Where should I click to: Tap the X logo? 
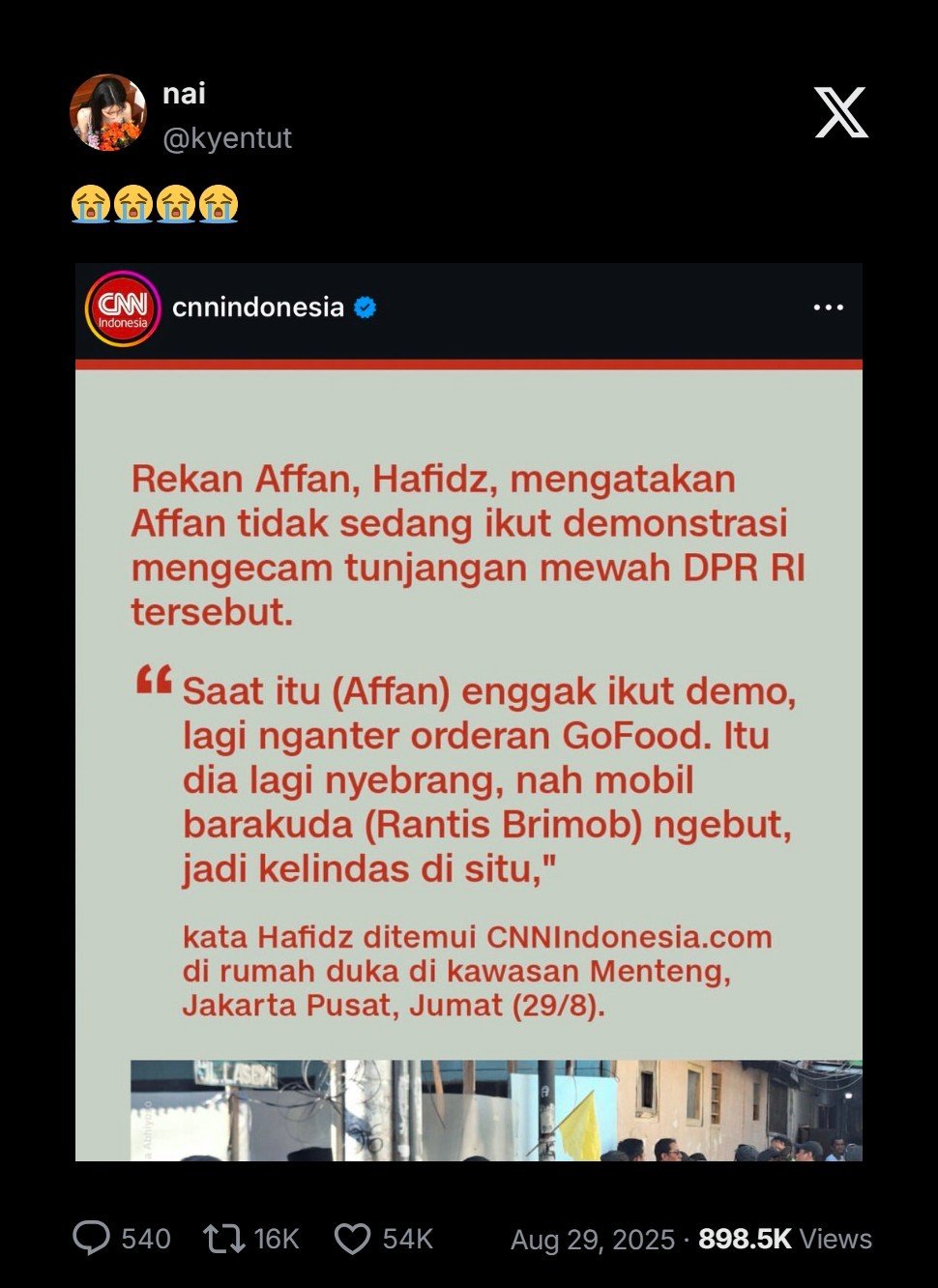click(839, 112)
